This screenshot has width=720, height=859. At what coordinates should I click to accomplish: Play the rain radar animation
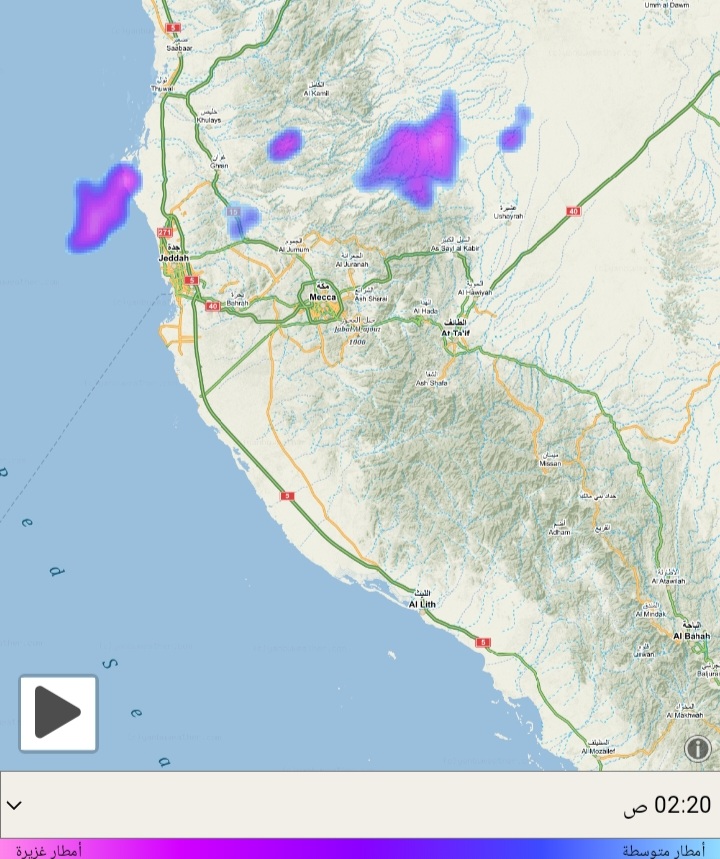click(x=58, y=713)
